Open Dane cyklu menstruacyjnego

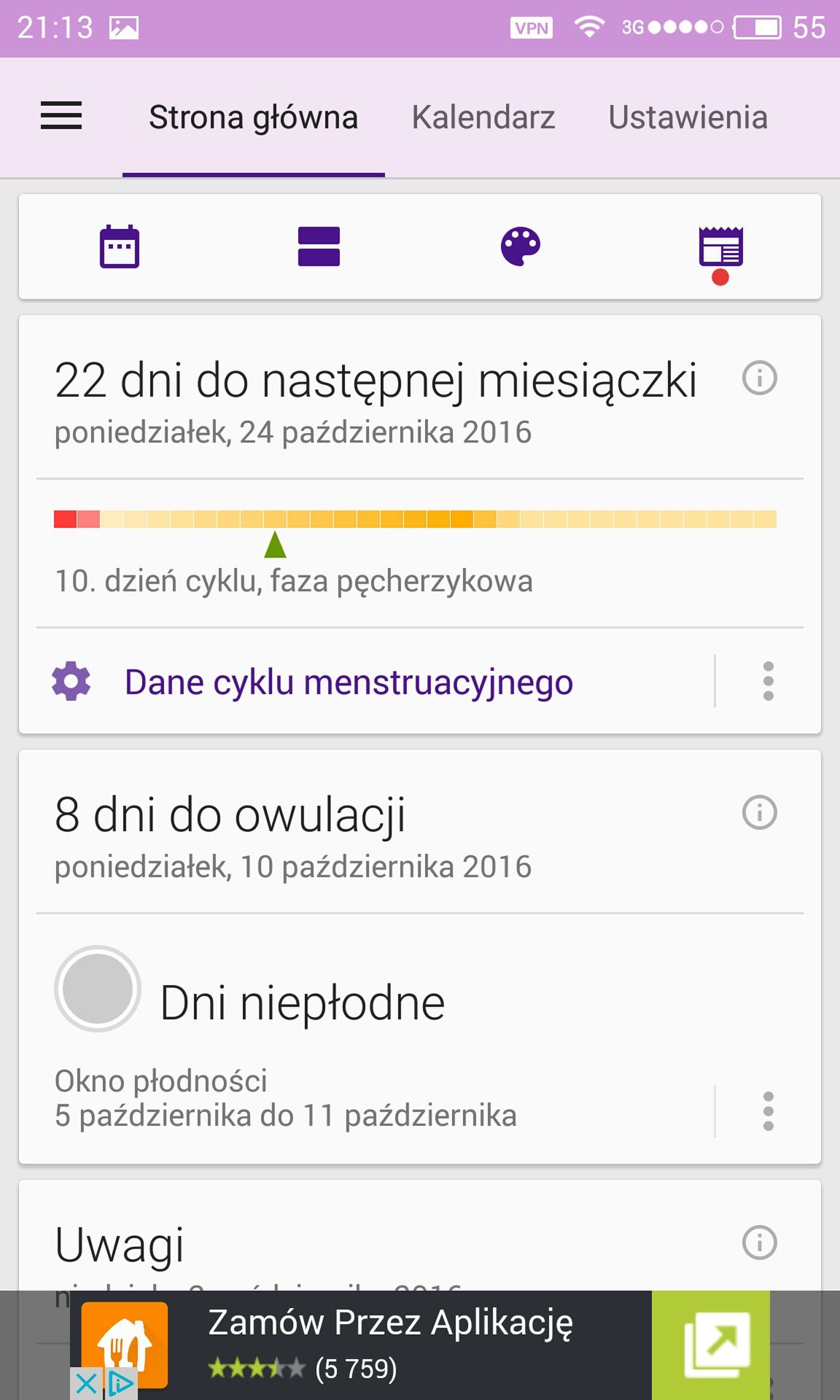click(349, 682)
